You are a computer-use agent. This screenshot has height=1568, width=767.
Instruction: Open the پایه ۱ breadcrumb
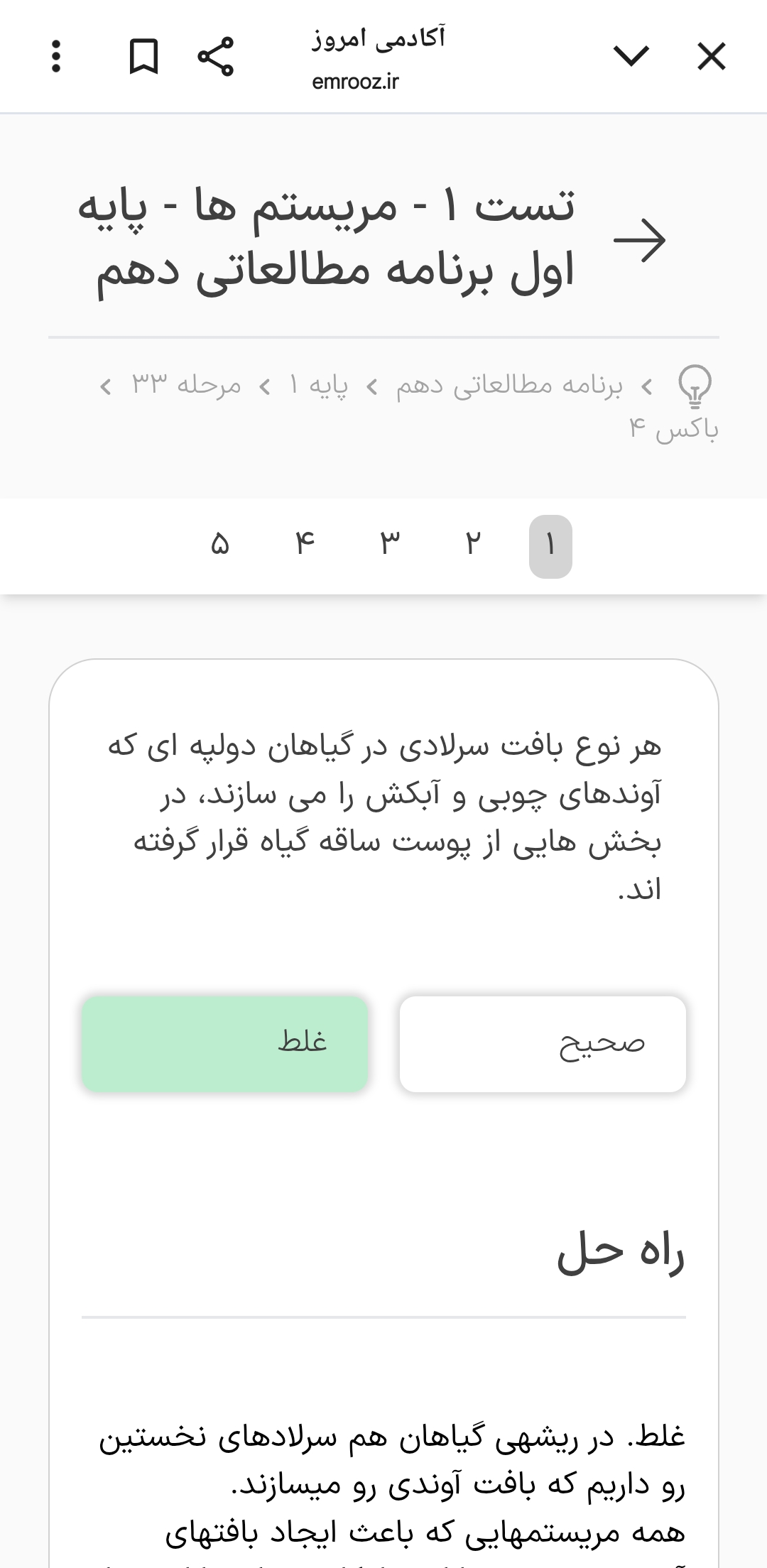point(318,386)
